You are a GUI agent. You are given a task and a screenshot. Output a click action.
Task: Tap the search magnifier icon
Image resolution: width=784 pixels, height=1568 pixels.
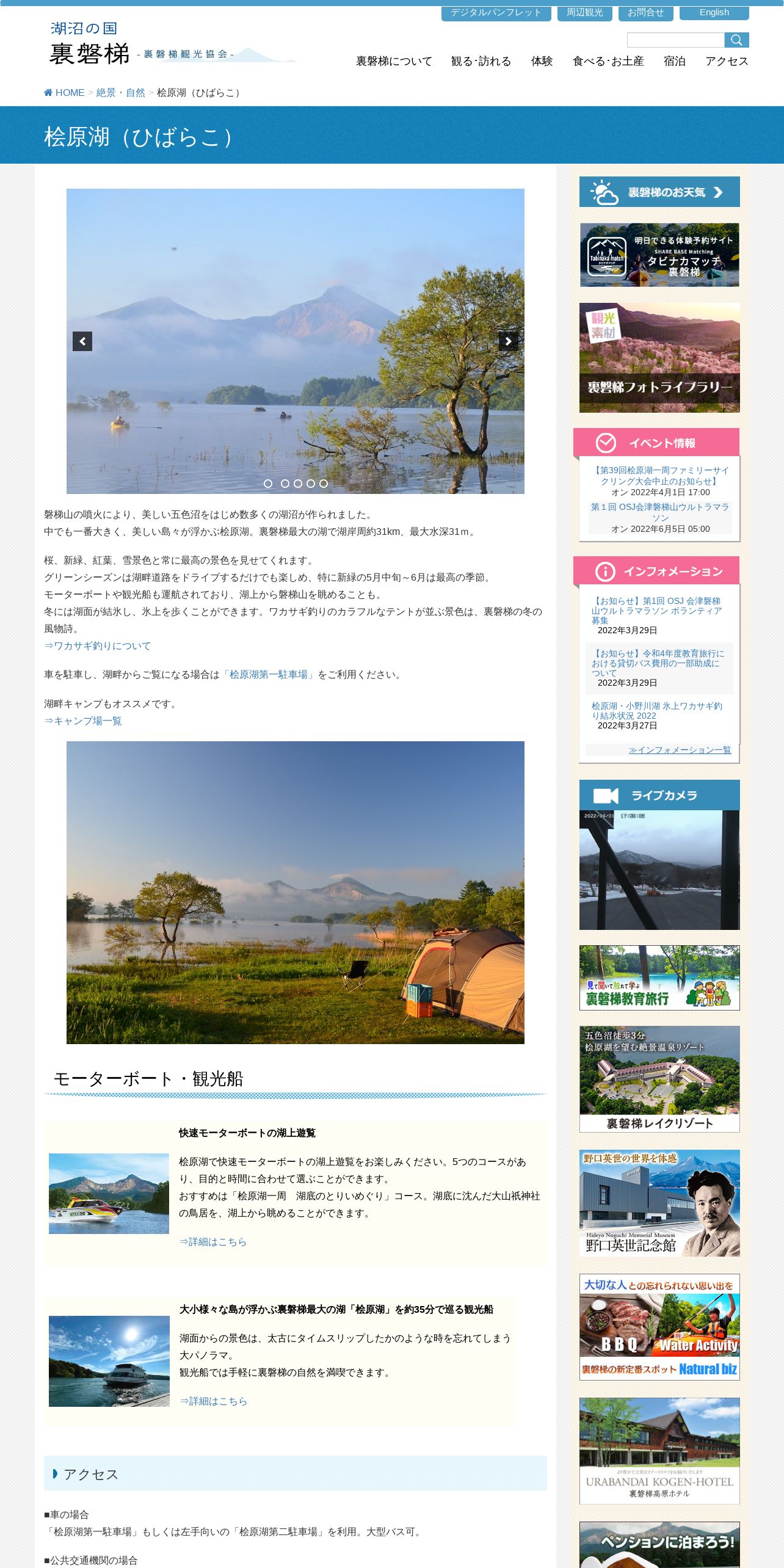[736, 40]
